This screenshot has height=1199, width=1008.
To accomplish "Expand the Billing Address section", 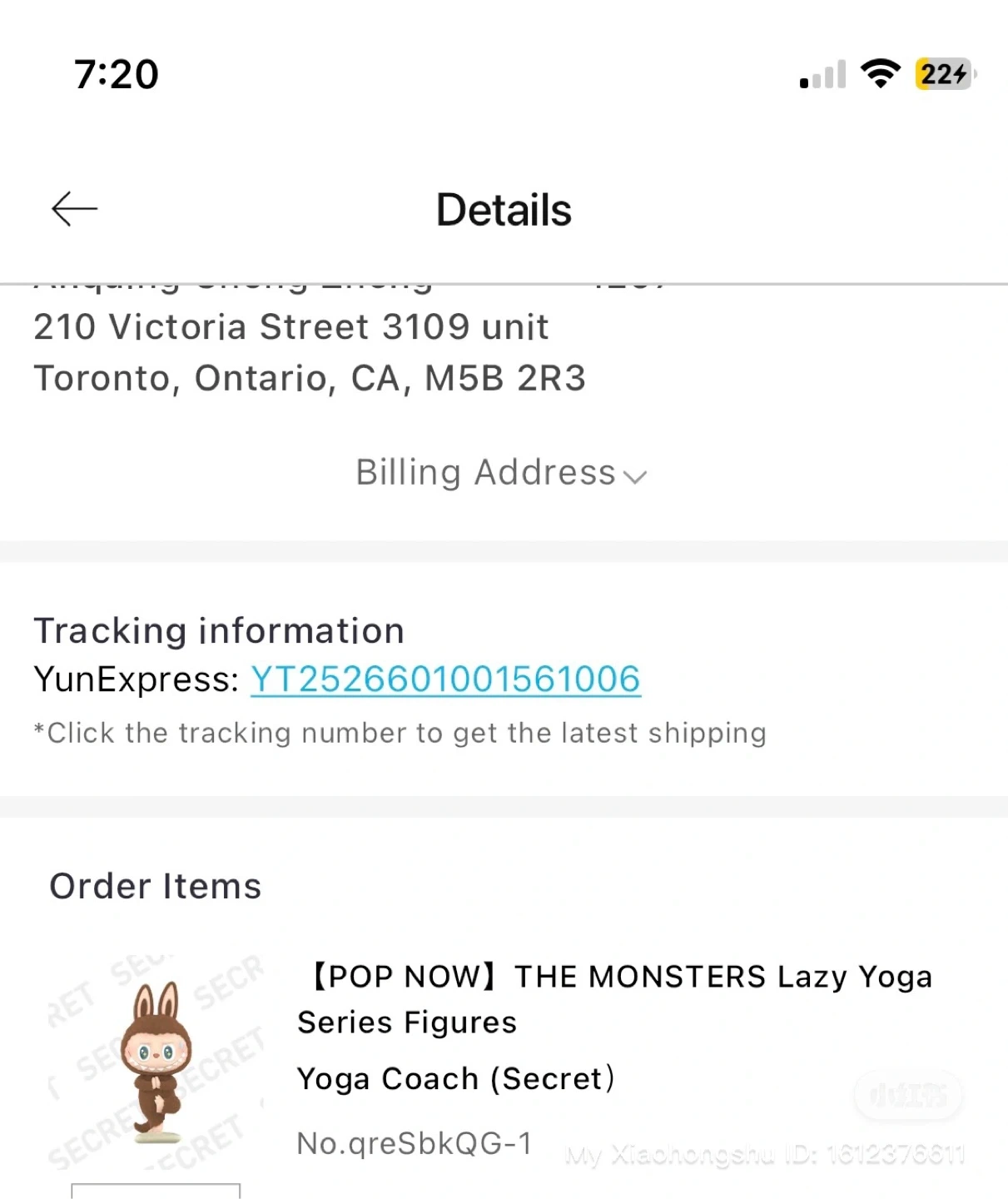I will [x=501, y=473].
